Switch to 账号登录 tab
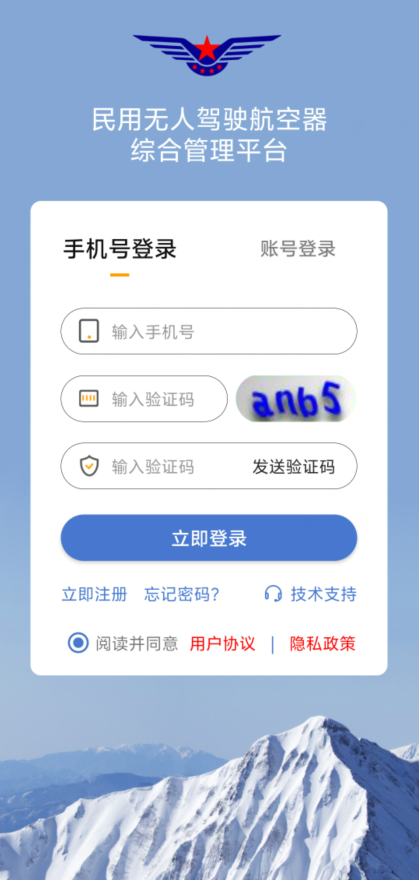Viewport: 419px width, 880px height. point(298,249)
